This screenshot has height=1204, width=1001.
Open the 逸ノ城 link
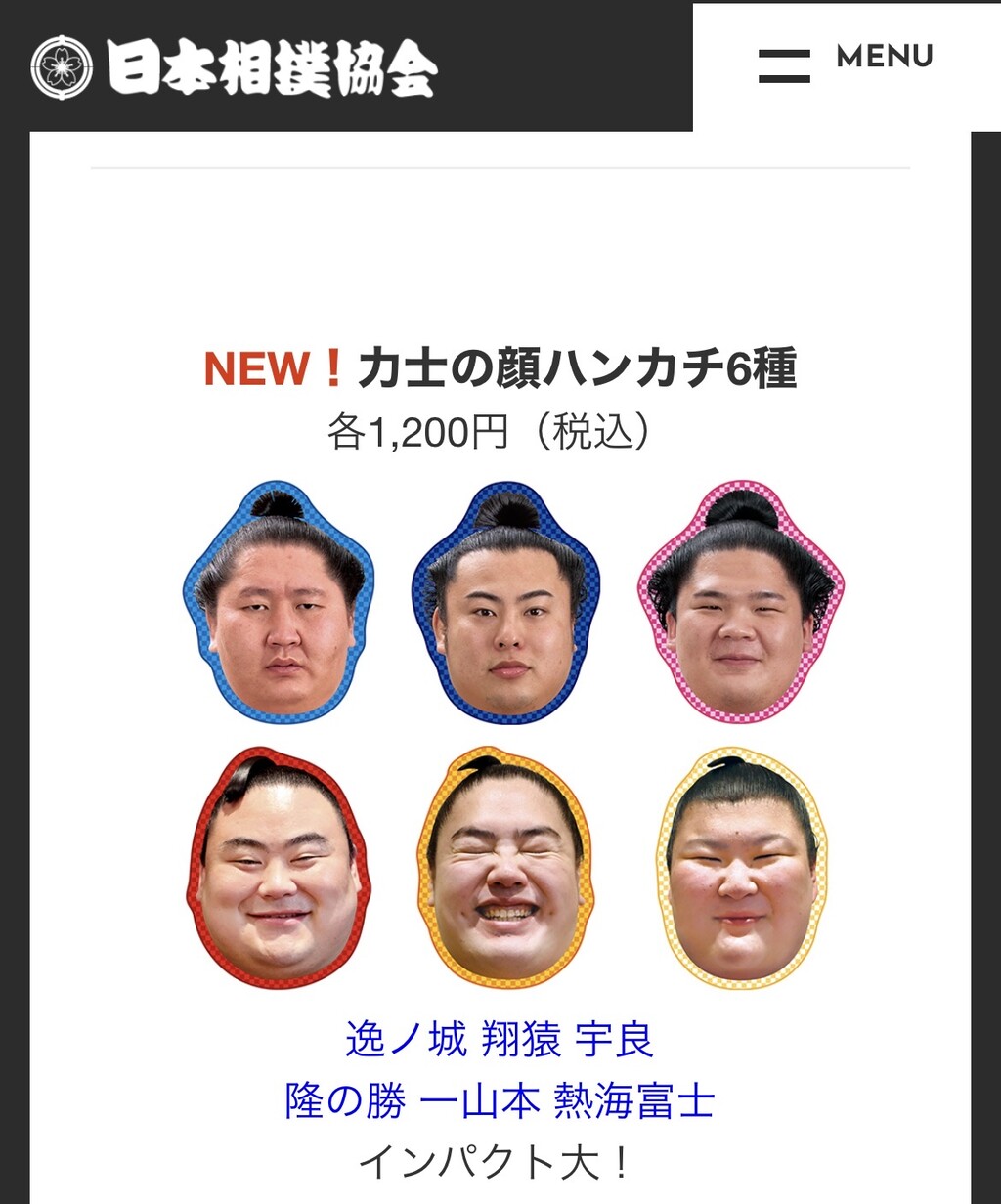406,1040
